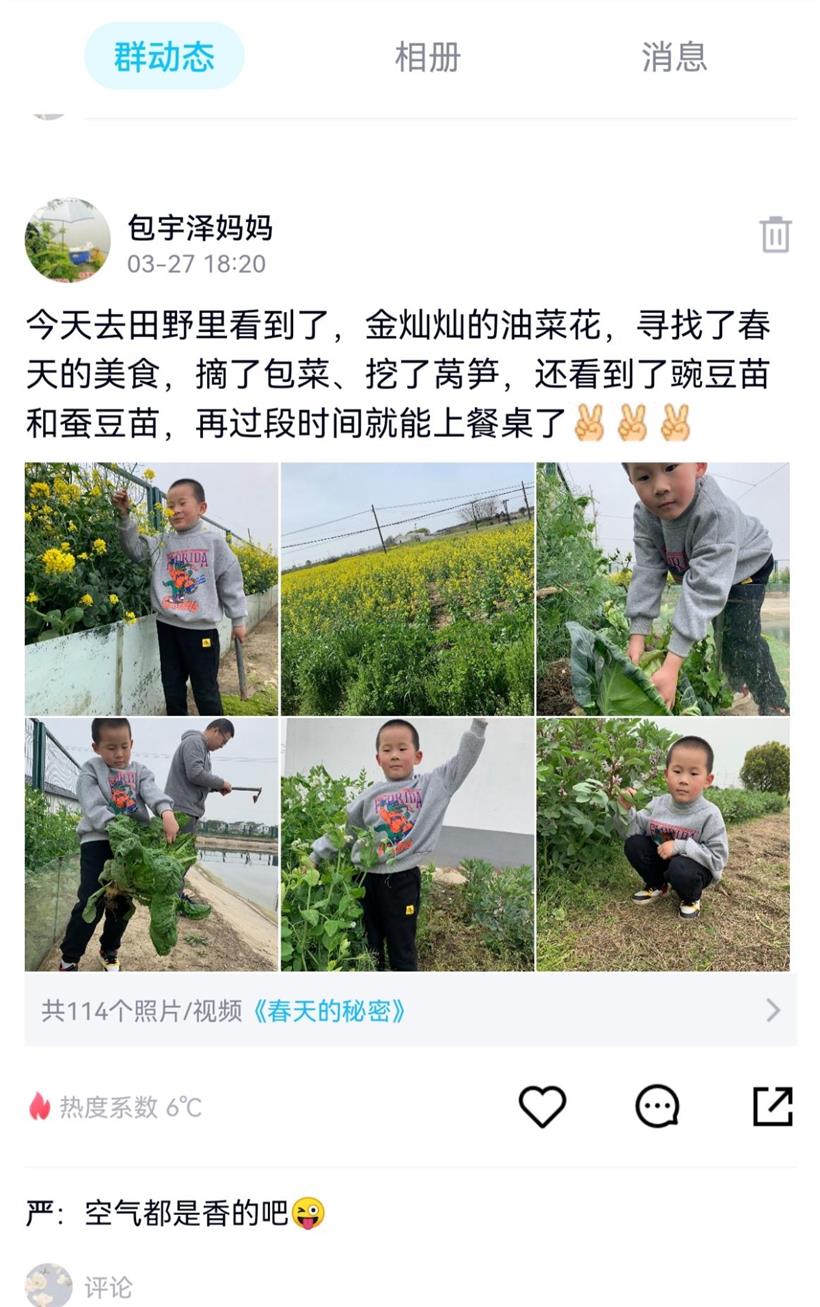Open the 消息 tab

pos(674,57)
